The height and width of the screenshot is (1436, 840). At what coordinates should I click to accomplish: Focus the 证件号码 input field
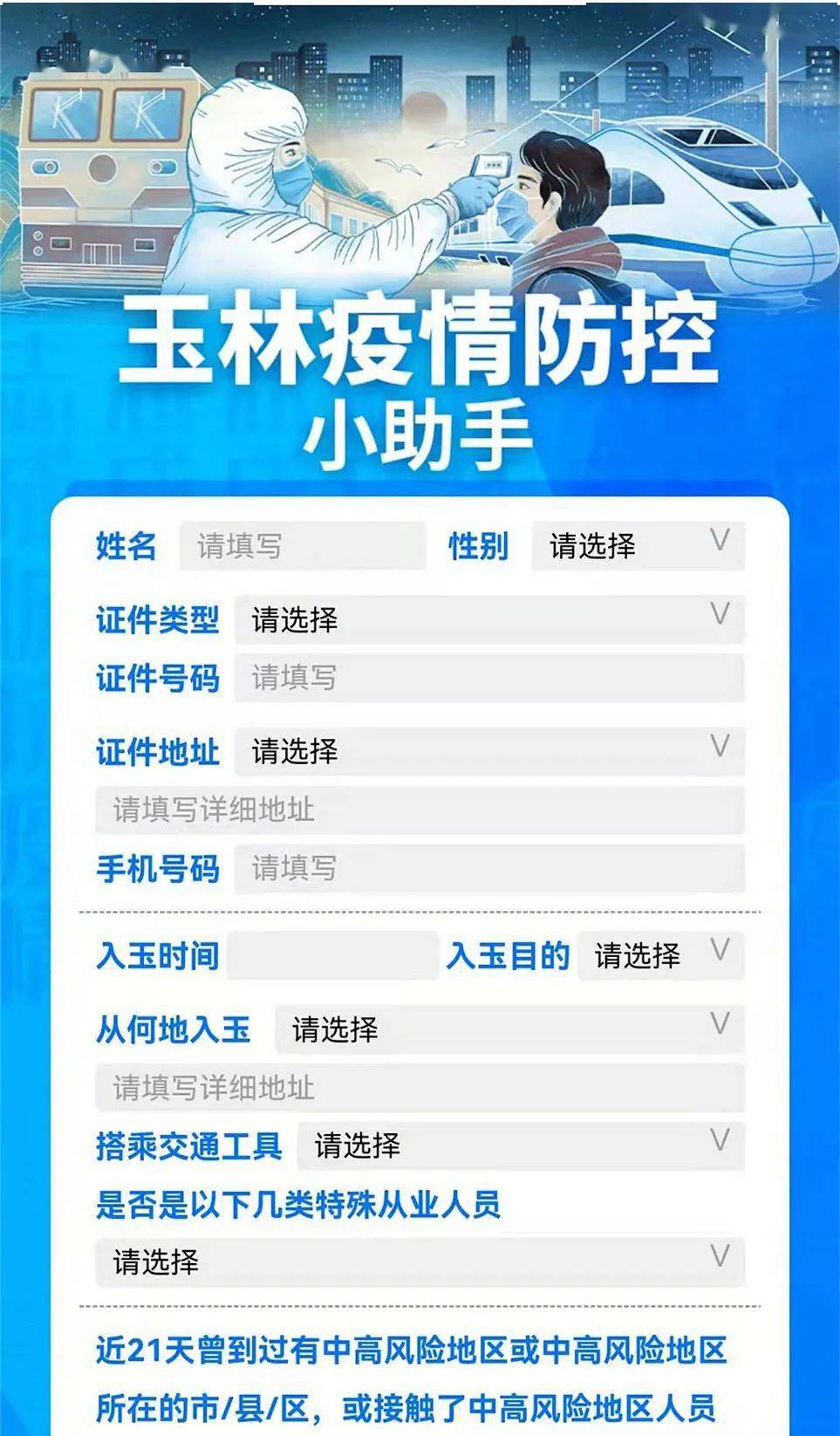click(x=489, y=678)
